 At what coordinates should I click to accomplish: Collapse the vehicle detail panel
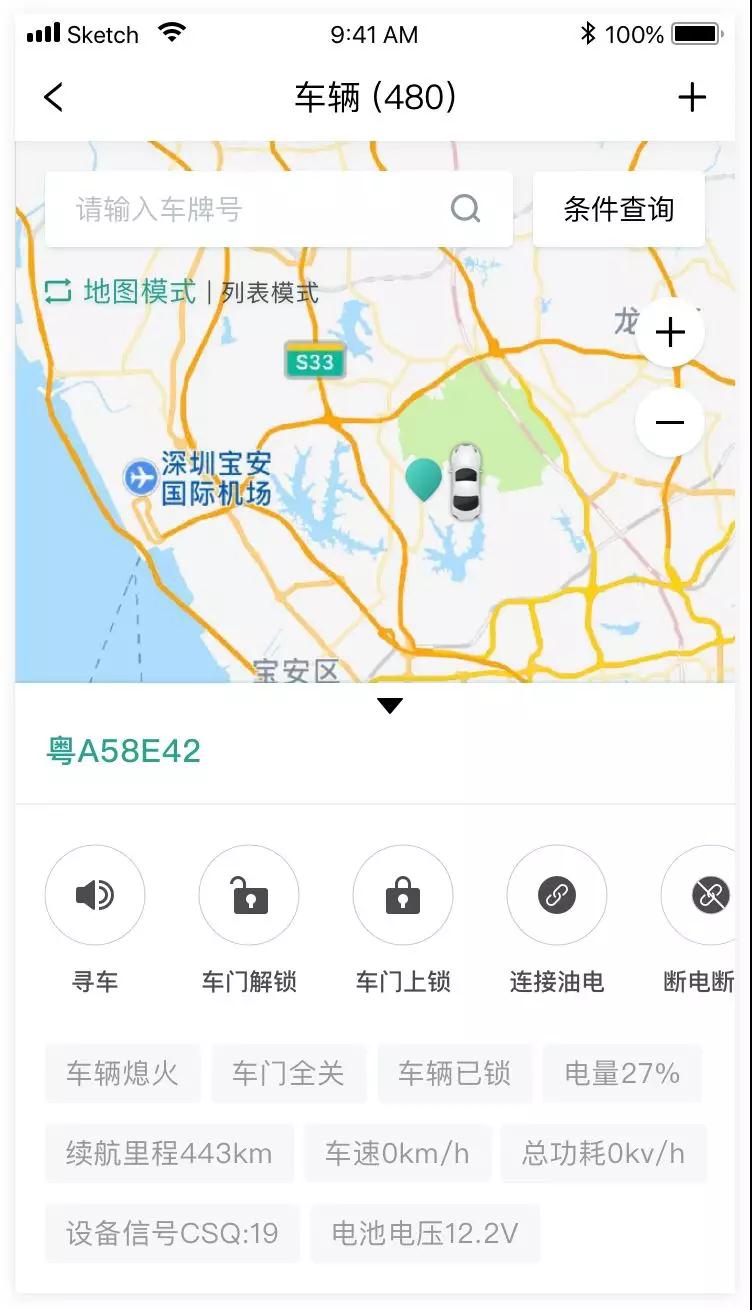[390, 706]
